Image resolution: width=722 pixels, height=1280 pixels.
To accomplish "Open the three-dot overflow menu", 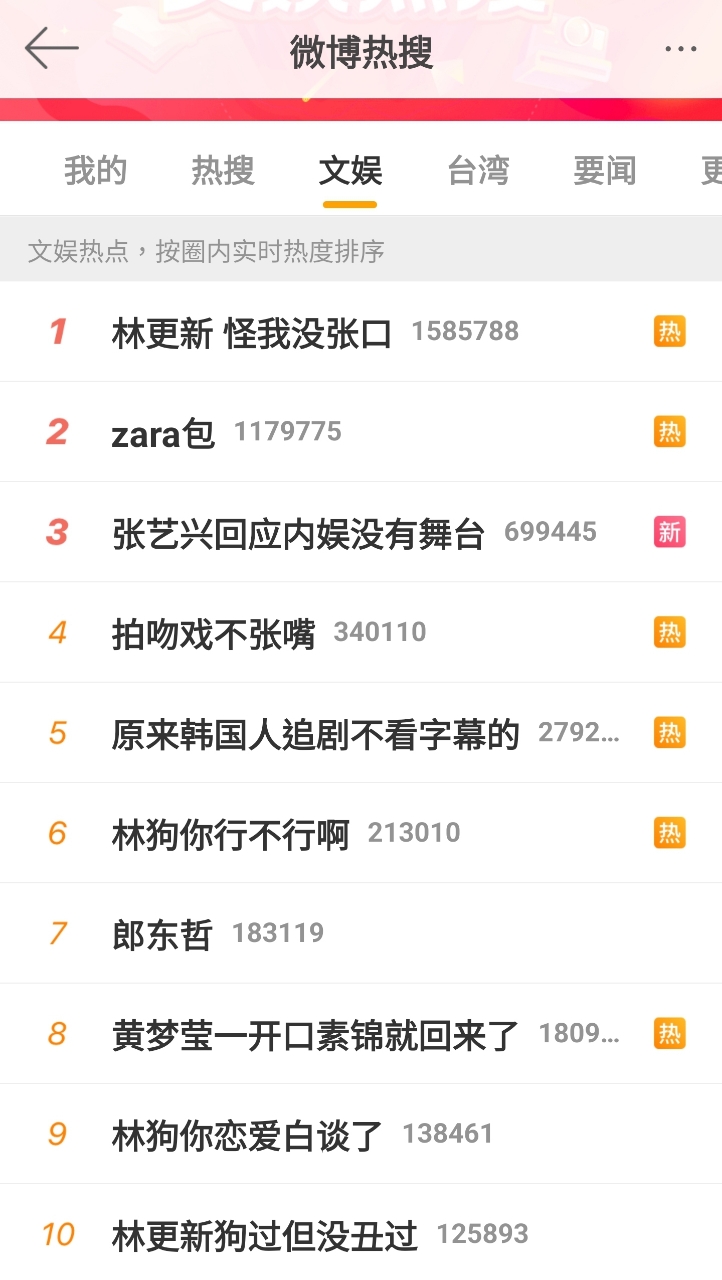I will click(680, 50).
